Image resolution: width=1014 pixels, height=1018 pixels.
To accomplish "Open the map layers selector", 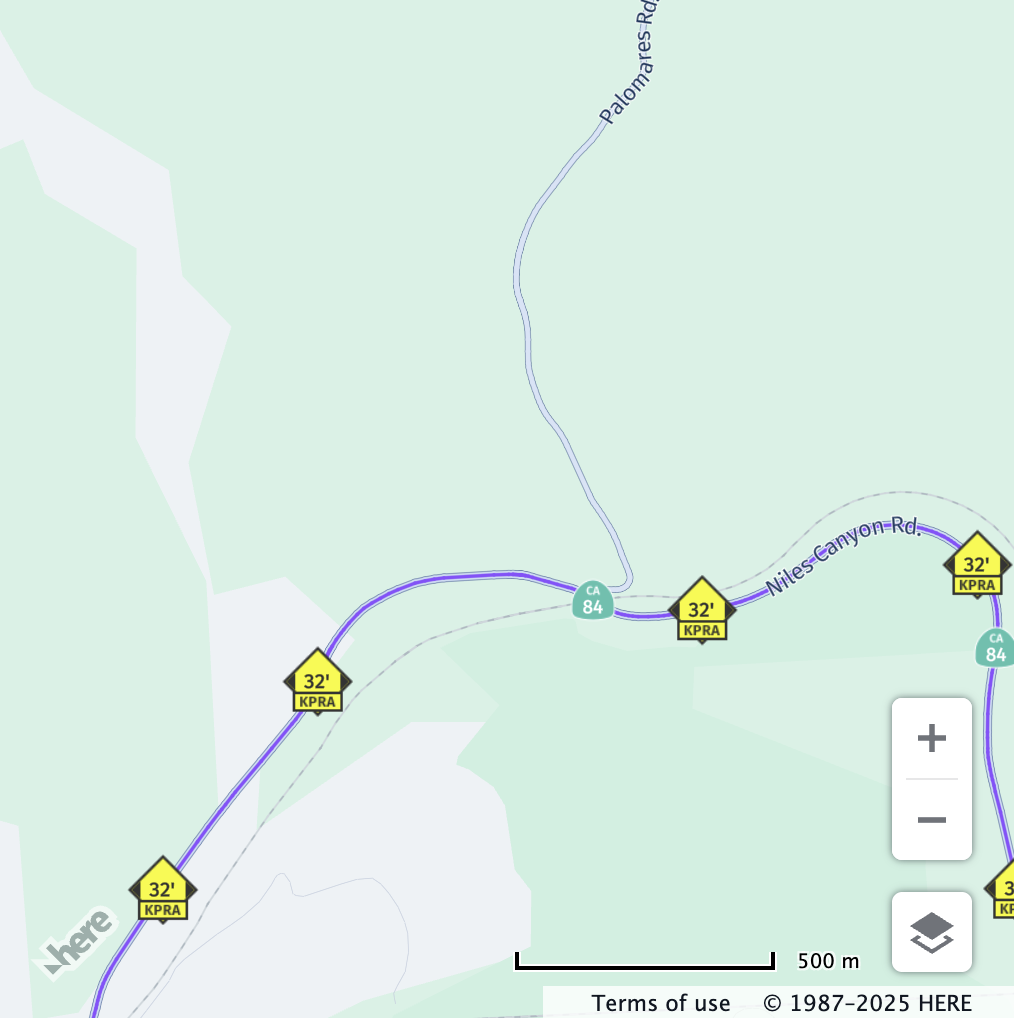I will pos(931,932).
